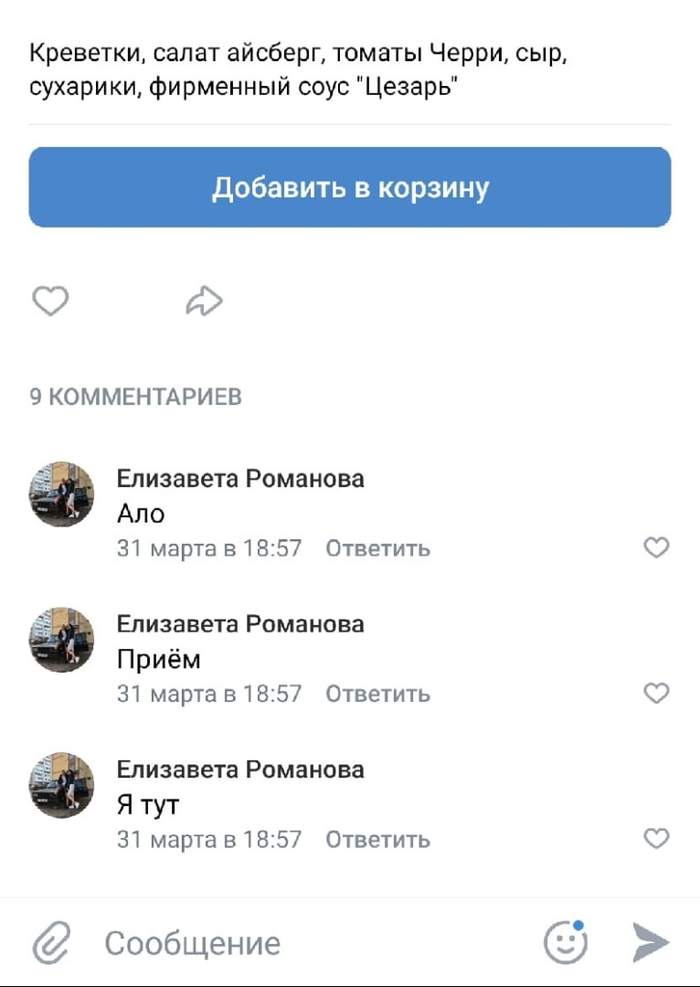Open the author's avatar beside the 'Ало' comment
This screenshot has height=987, width=700.
[61, 494]
